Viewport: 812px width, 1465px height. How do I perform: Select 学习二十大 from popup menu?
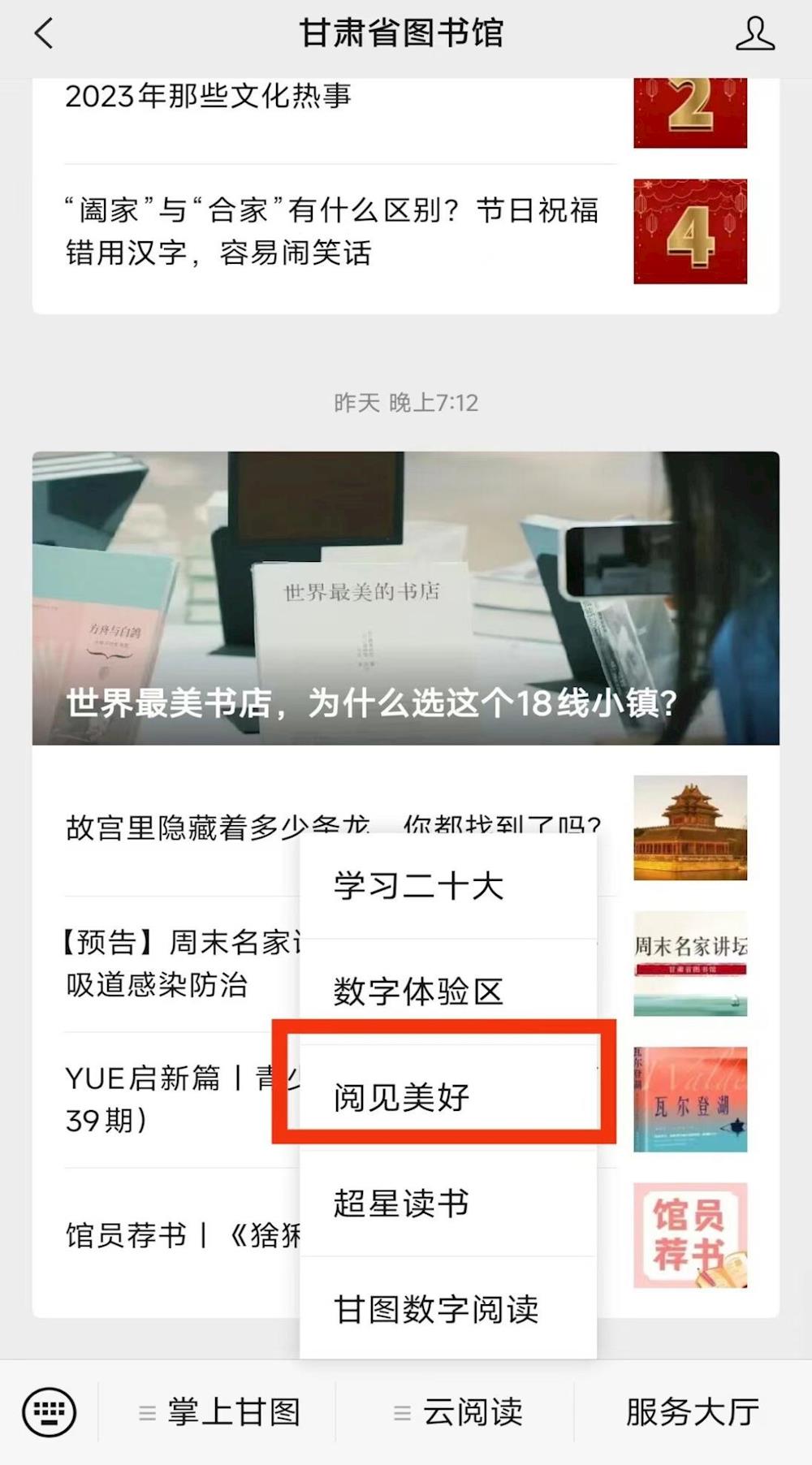pos(447,886)
